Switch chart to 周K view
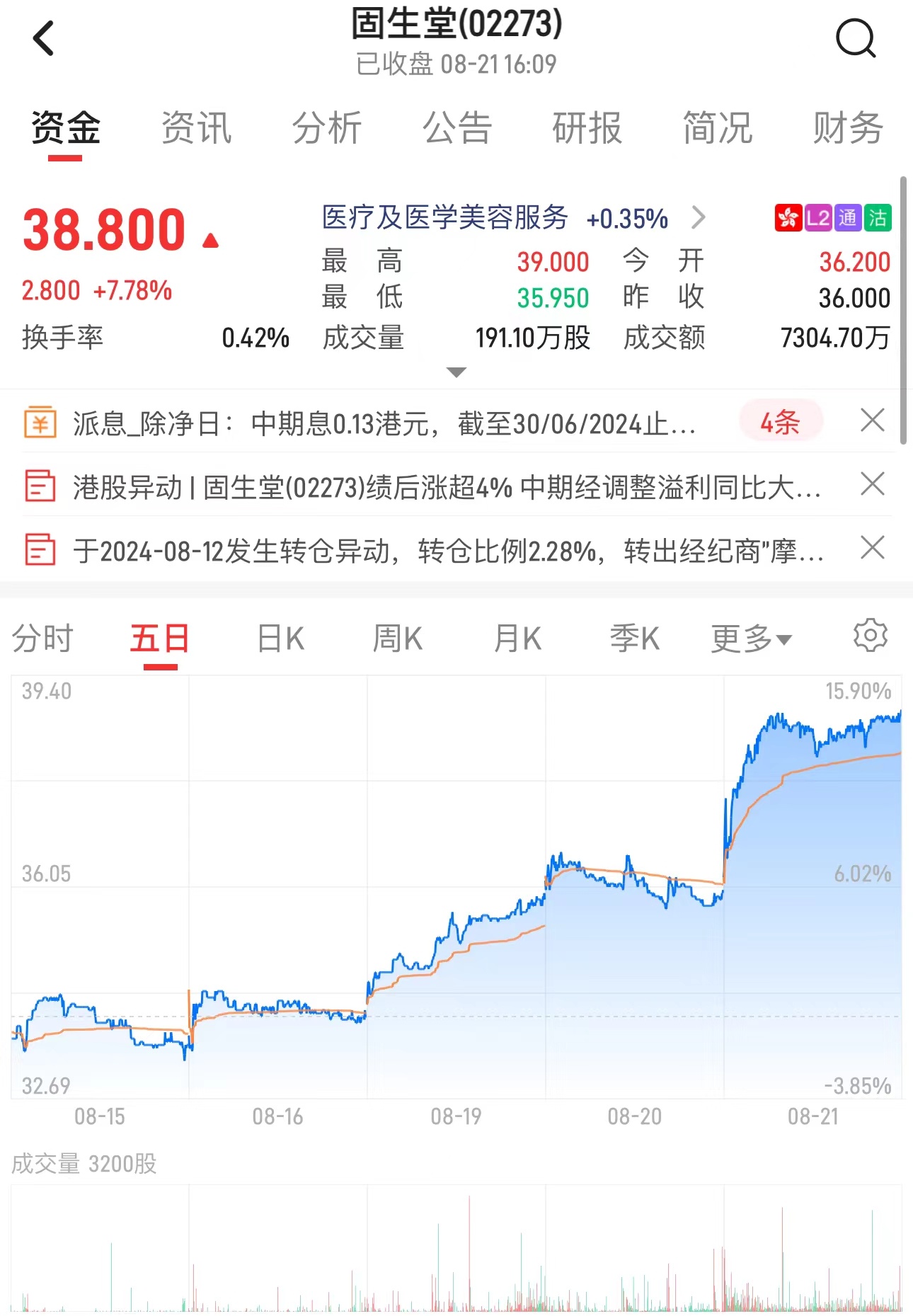 (397, 639)
